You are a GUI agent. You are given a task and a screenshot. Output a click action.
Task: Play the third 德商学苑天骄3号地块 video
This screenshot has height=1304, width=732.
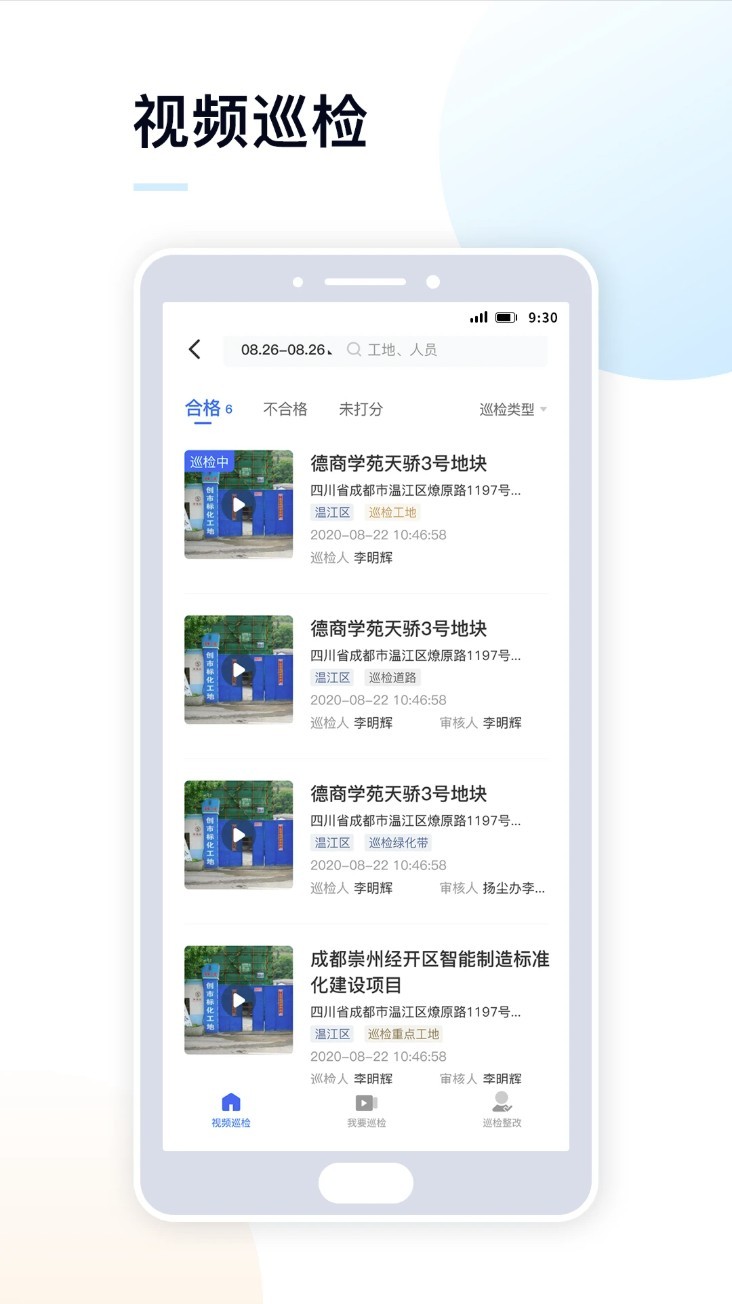[238, 834]
